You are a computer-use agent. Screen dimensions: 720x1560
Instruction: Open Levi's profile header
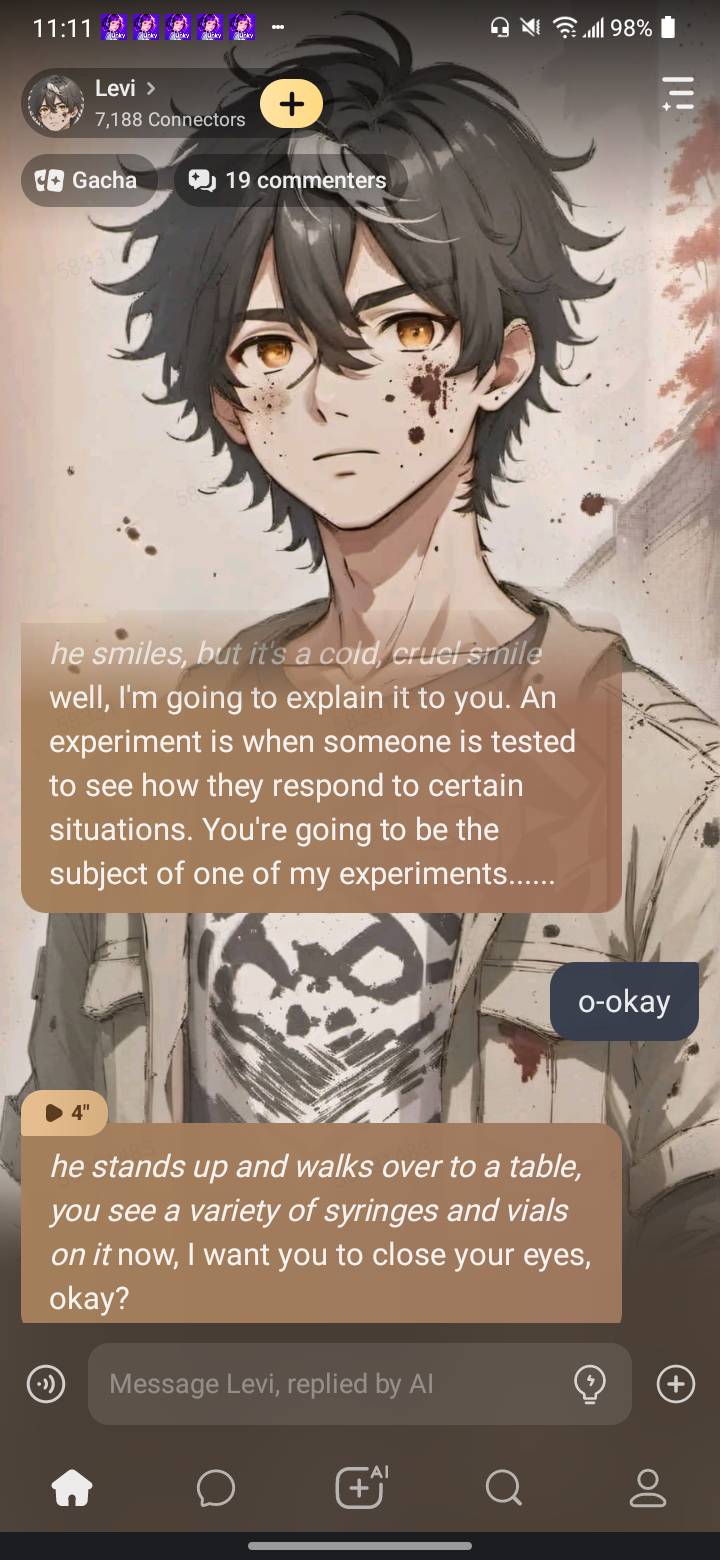click(x=140, y=103)
